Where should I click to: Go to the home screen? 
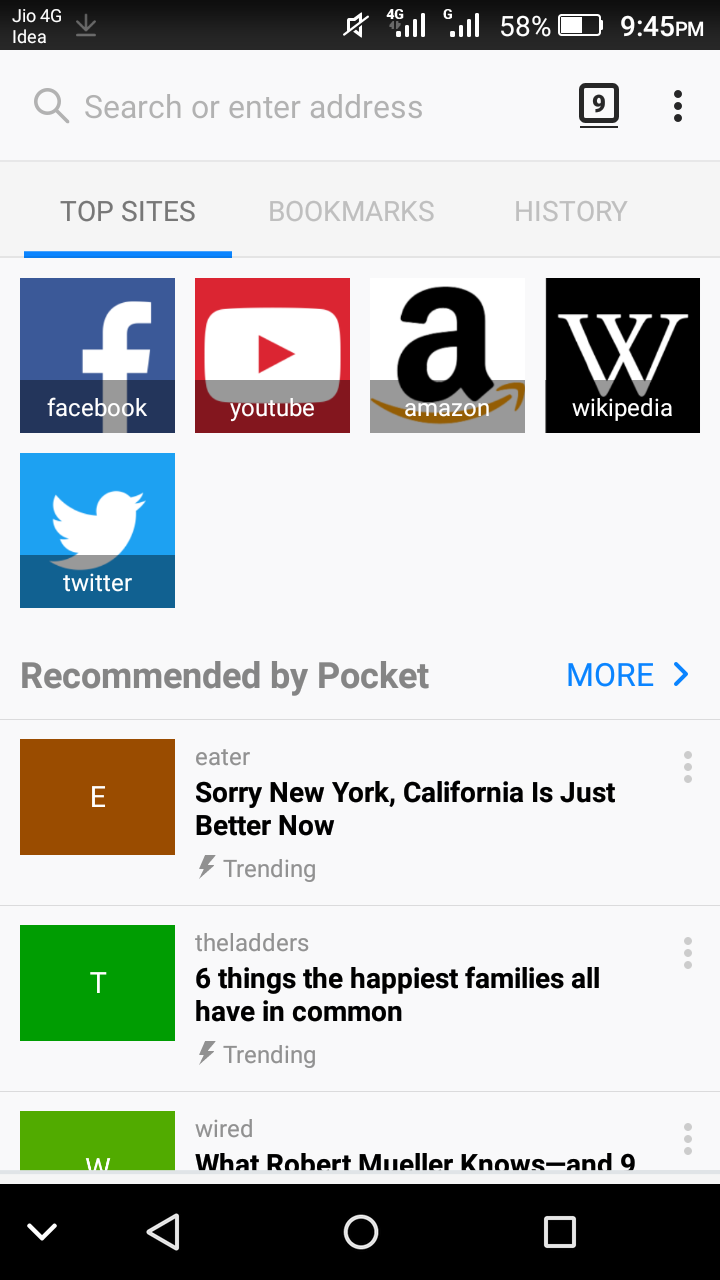point(360,1232)
